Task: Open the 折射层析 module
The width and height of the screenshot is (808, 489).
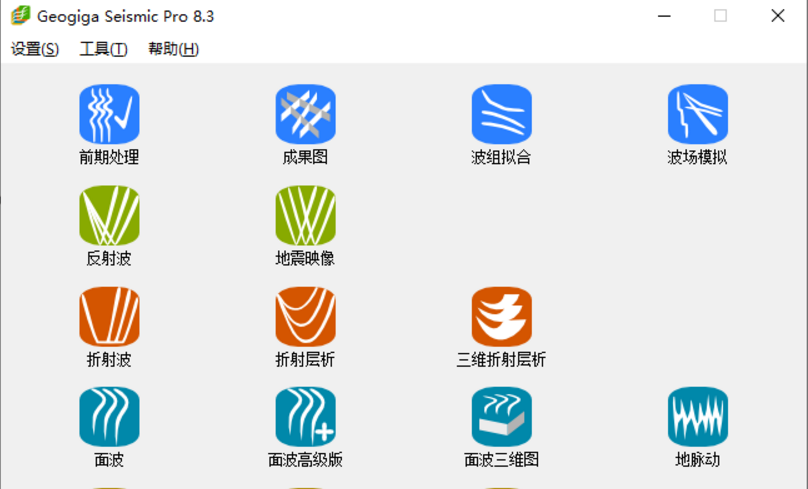Action: pyautogui.click(x=305, y=316)
